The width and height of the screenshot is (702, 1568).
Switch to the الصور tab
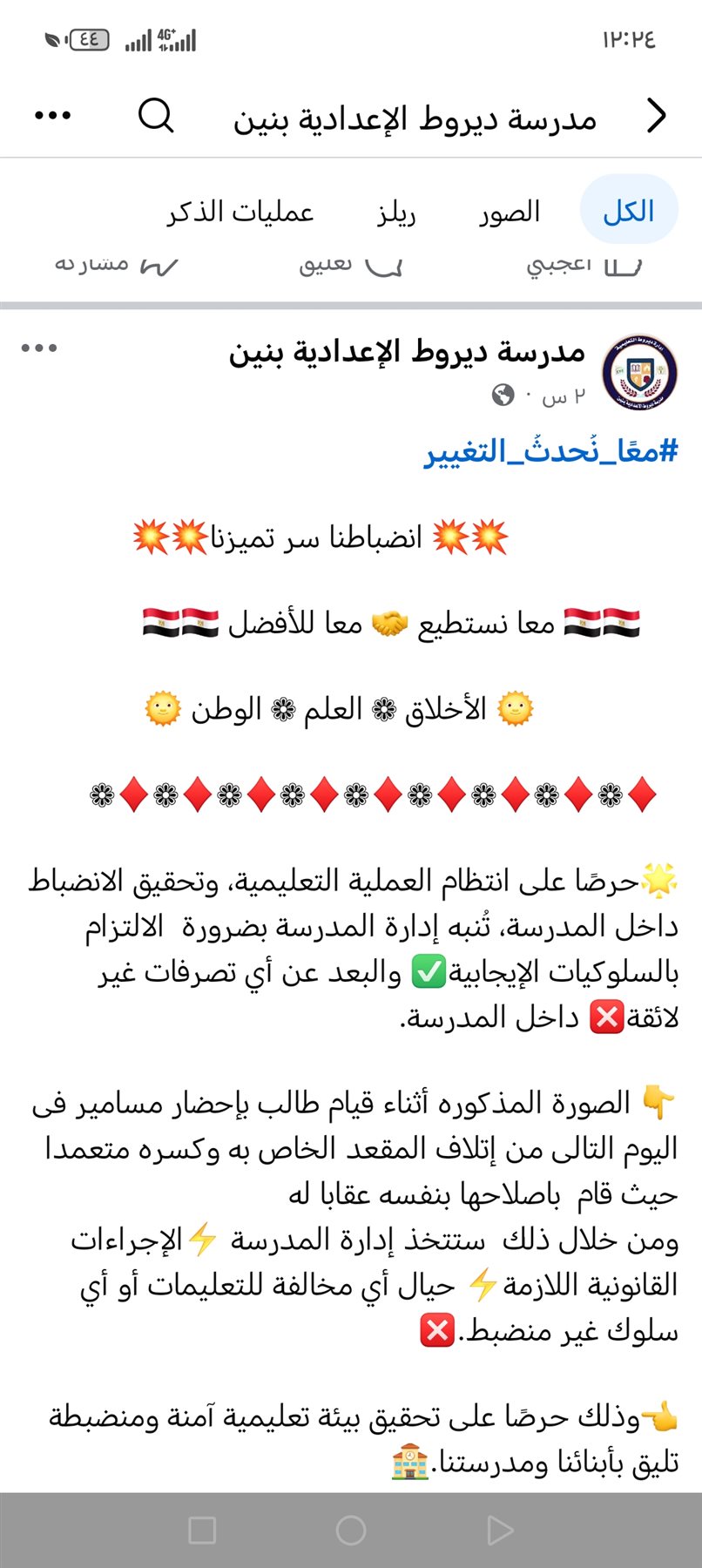[x=509, y=211]
